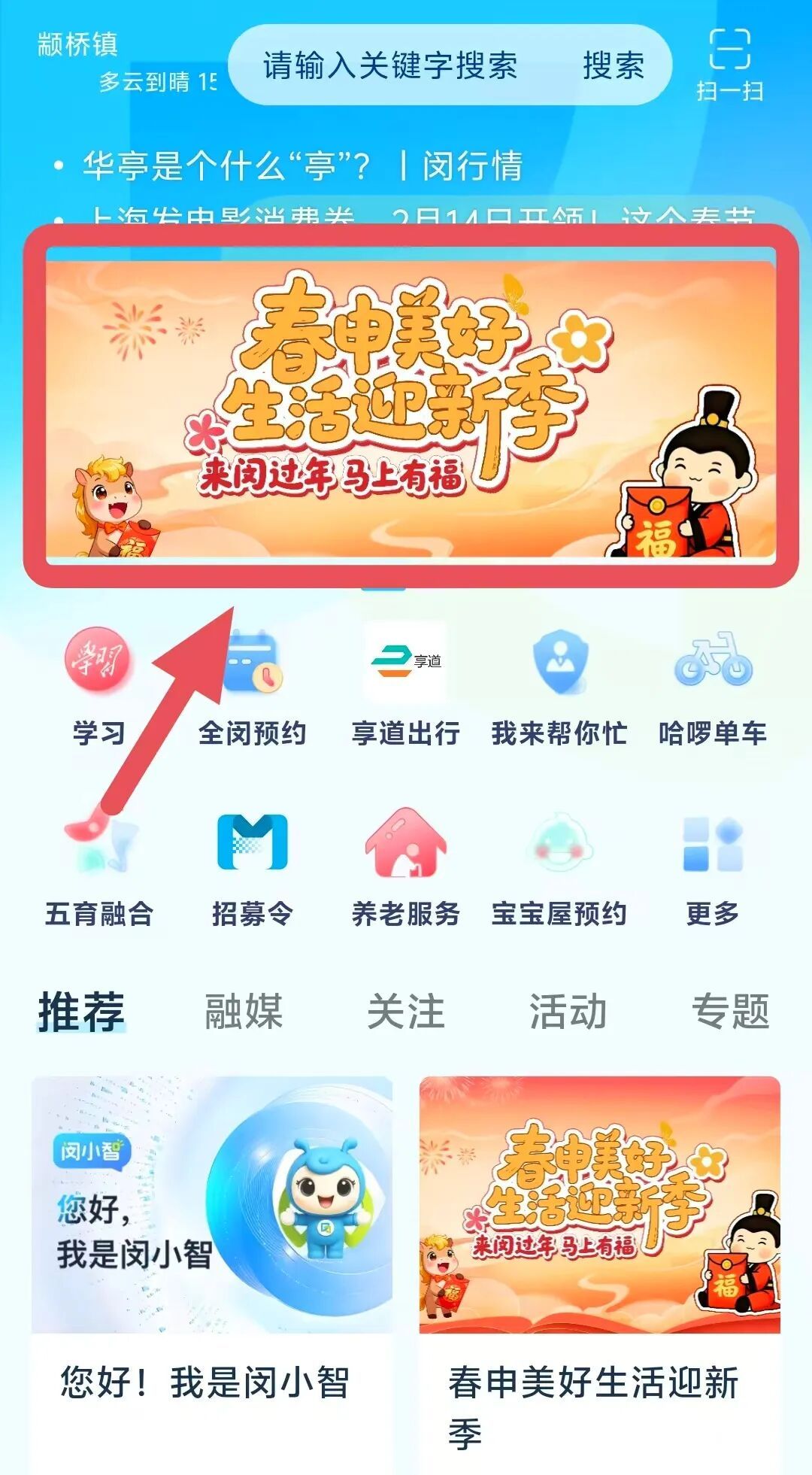Open the 扫一扫 scanner

[x=729, y=65]
